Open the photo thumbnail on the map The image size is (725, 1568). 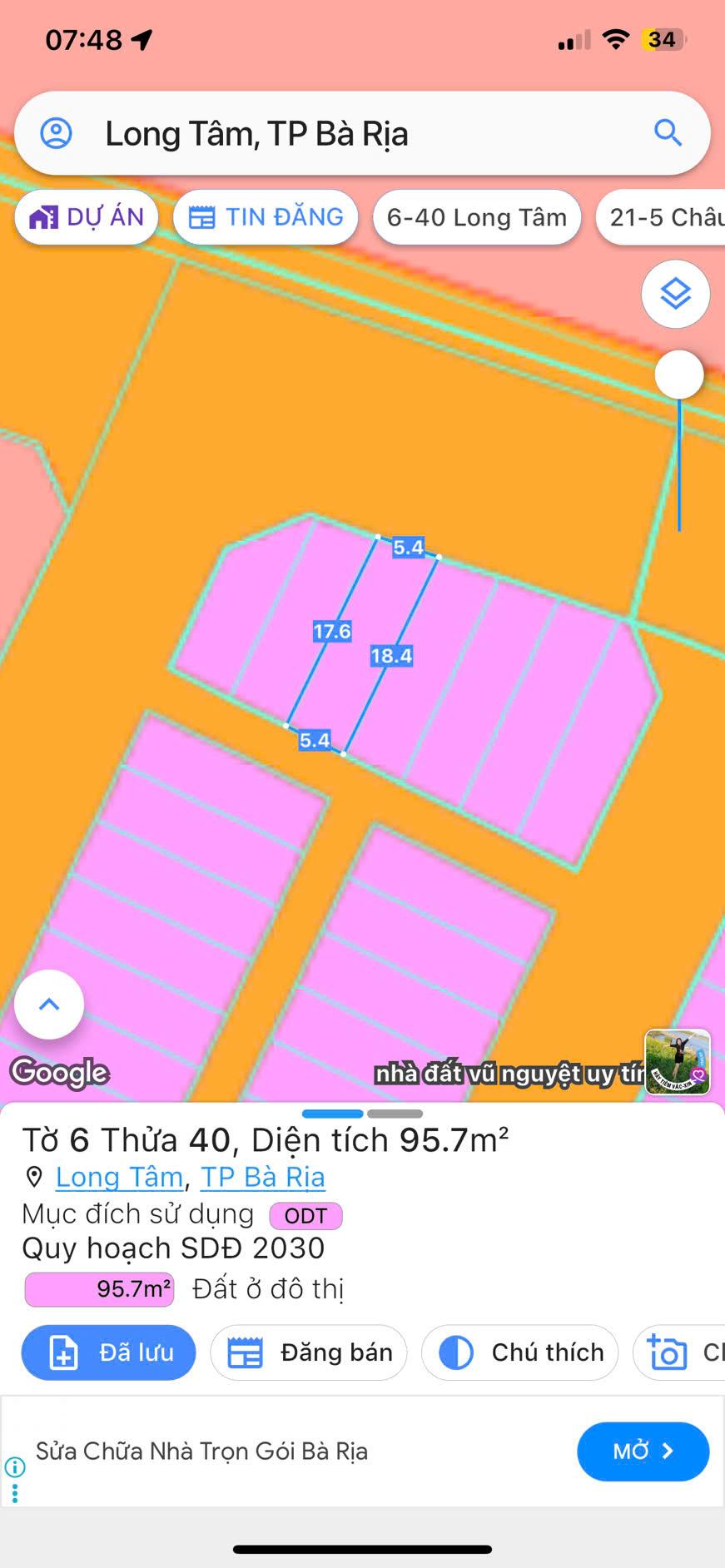pos(678,1062)
